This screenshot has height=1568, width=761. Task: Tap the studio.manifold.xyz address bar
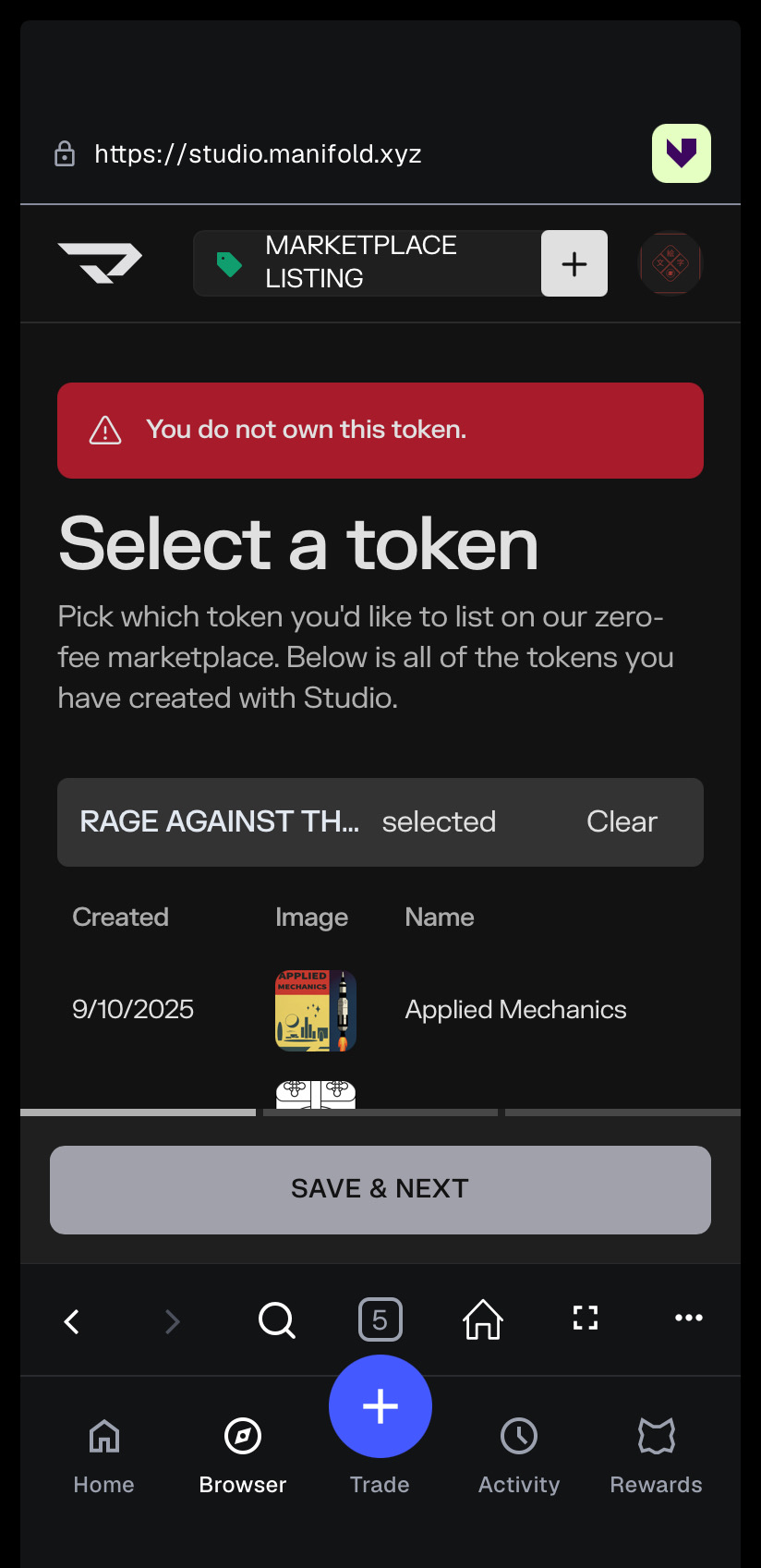(x=259, y=153)
